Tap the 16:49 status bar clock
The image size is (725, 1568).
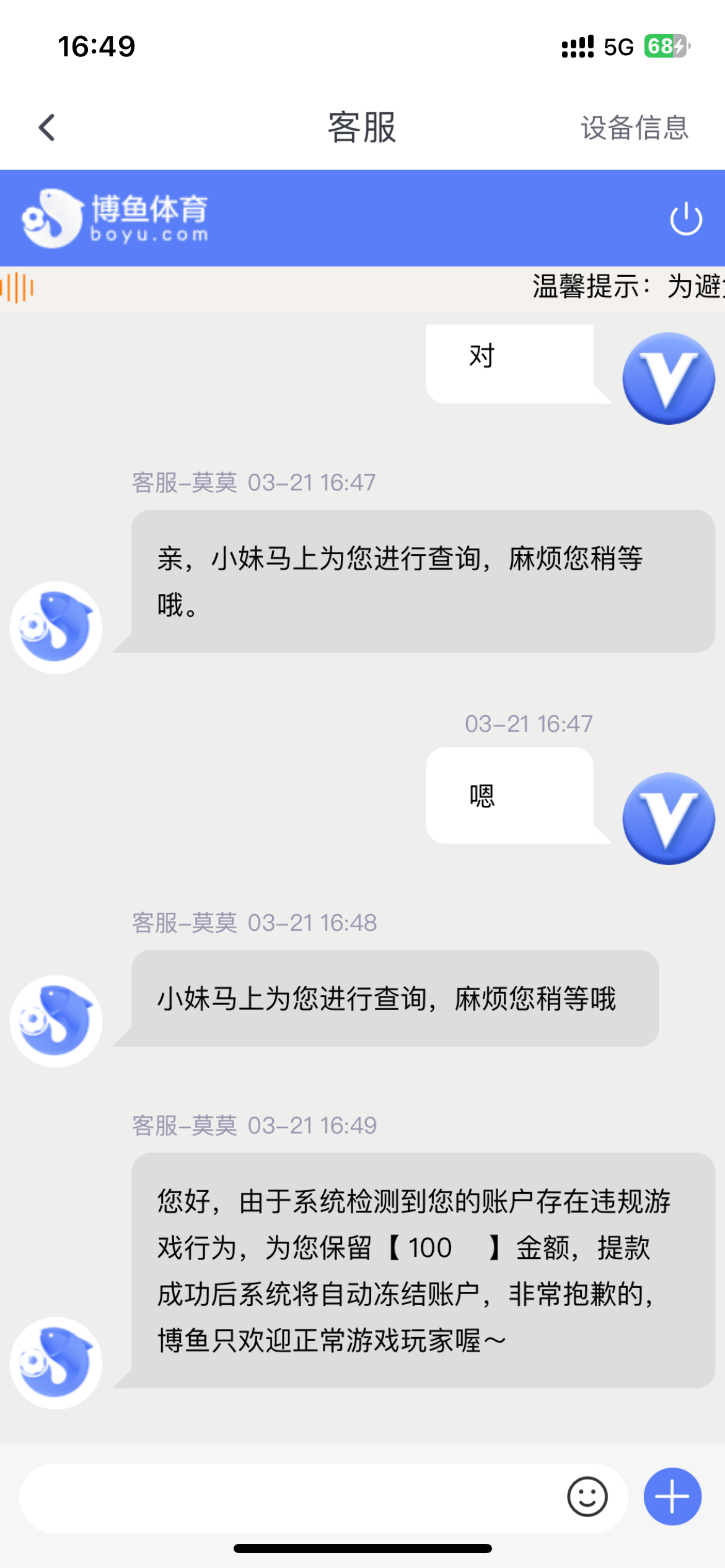(x=96, y=46)
